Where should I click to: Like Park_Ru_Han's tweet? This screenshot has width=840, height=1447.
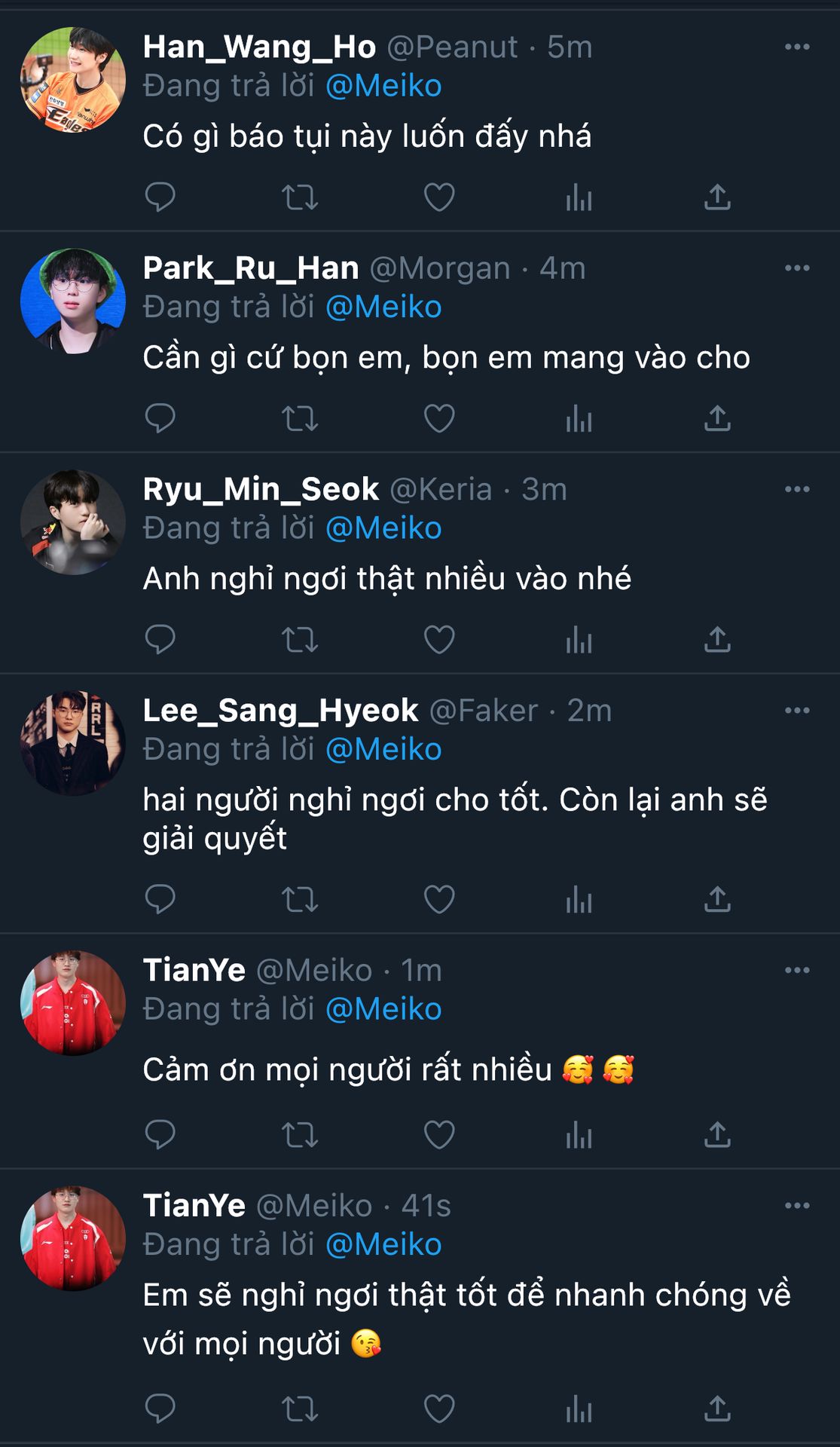[439, 418]
